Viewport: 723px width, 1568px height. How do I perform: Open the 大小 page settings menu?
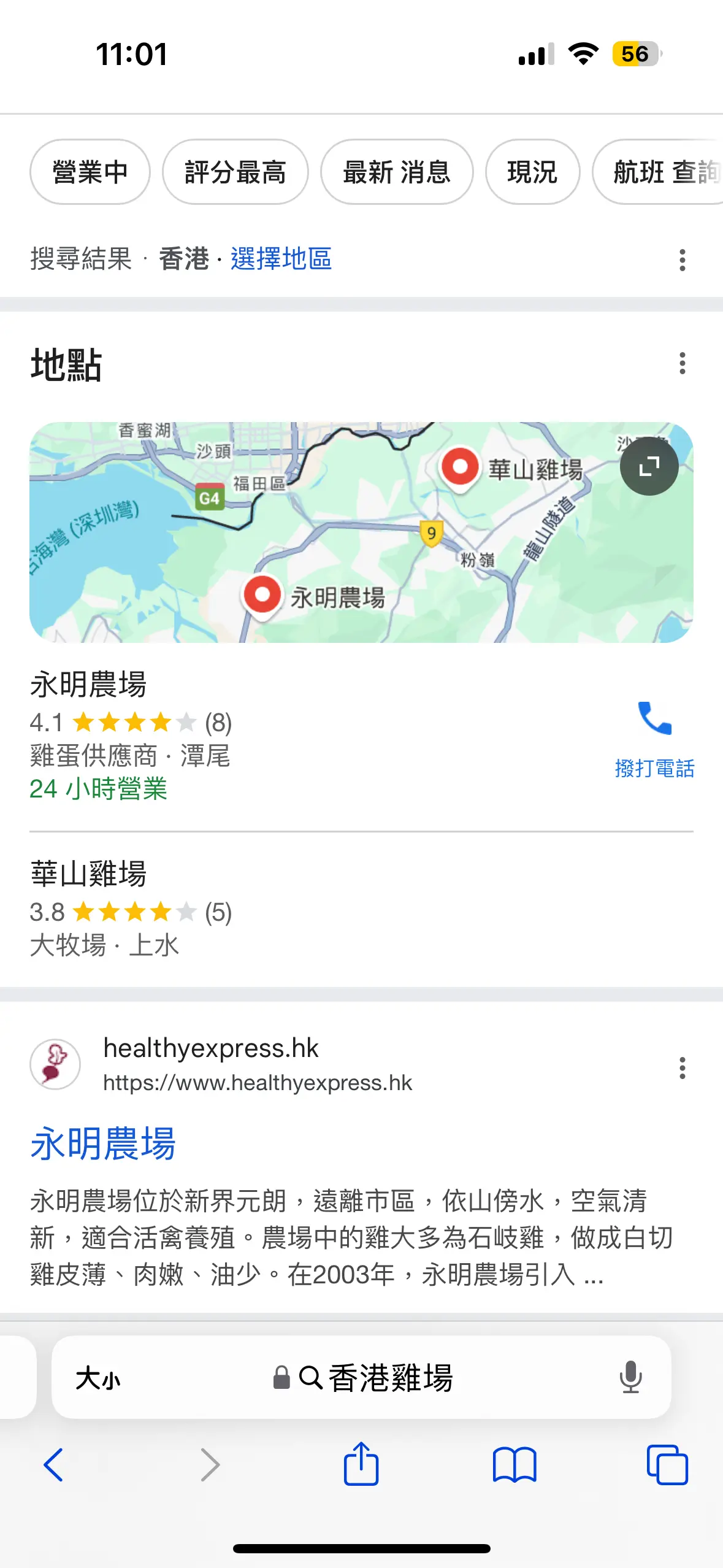pyautogui.click(x=98, y=1378)
